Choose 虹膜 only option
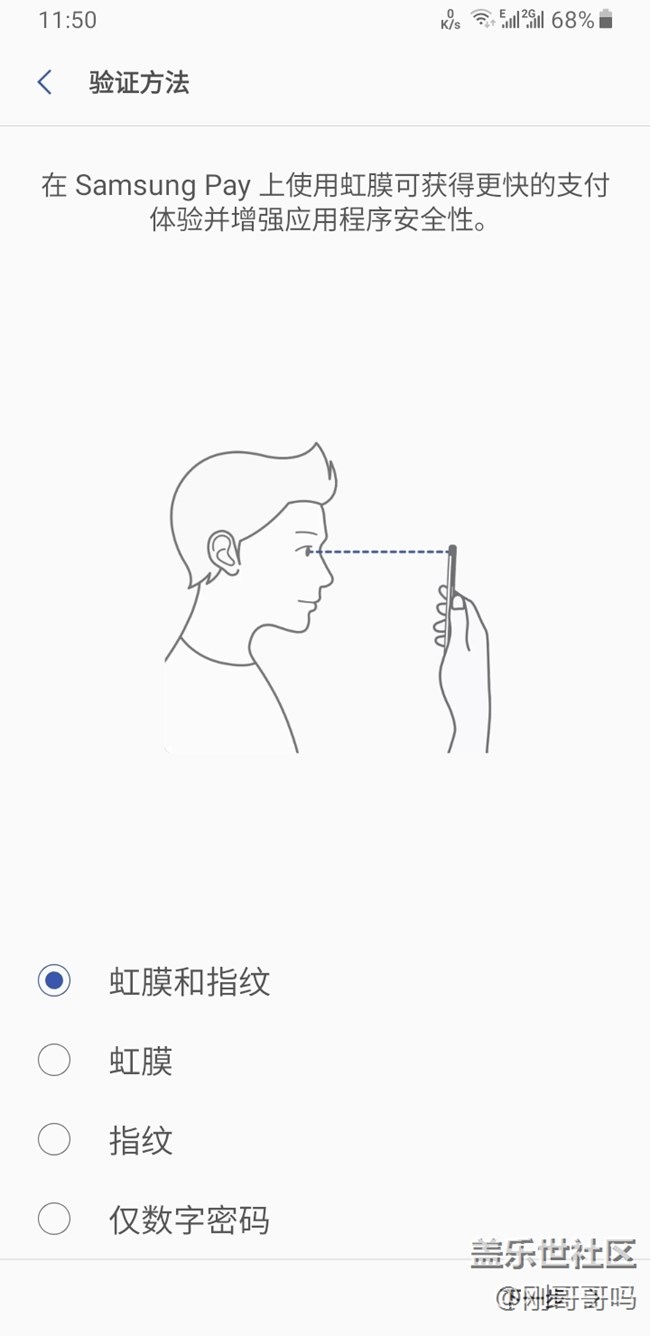This screenshot has height=1336, width=650. tap(55, 1060)
